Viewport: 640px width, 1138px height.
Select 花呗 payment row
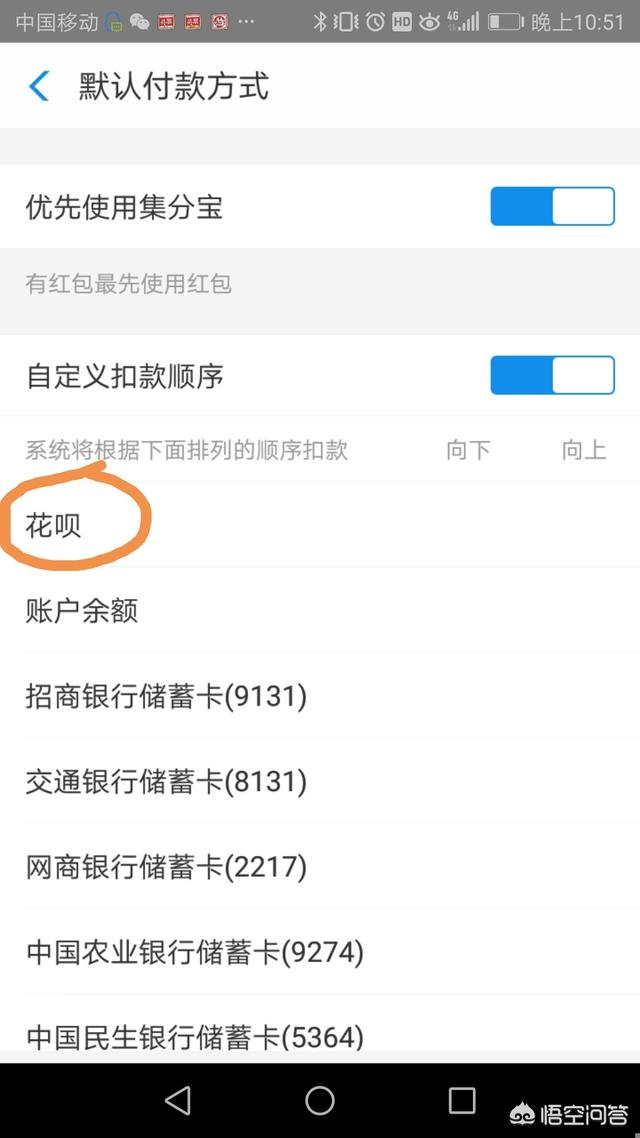[320, 525]
